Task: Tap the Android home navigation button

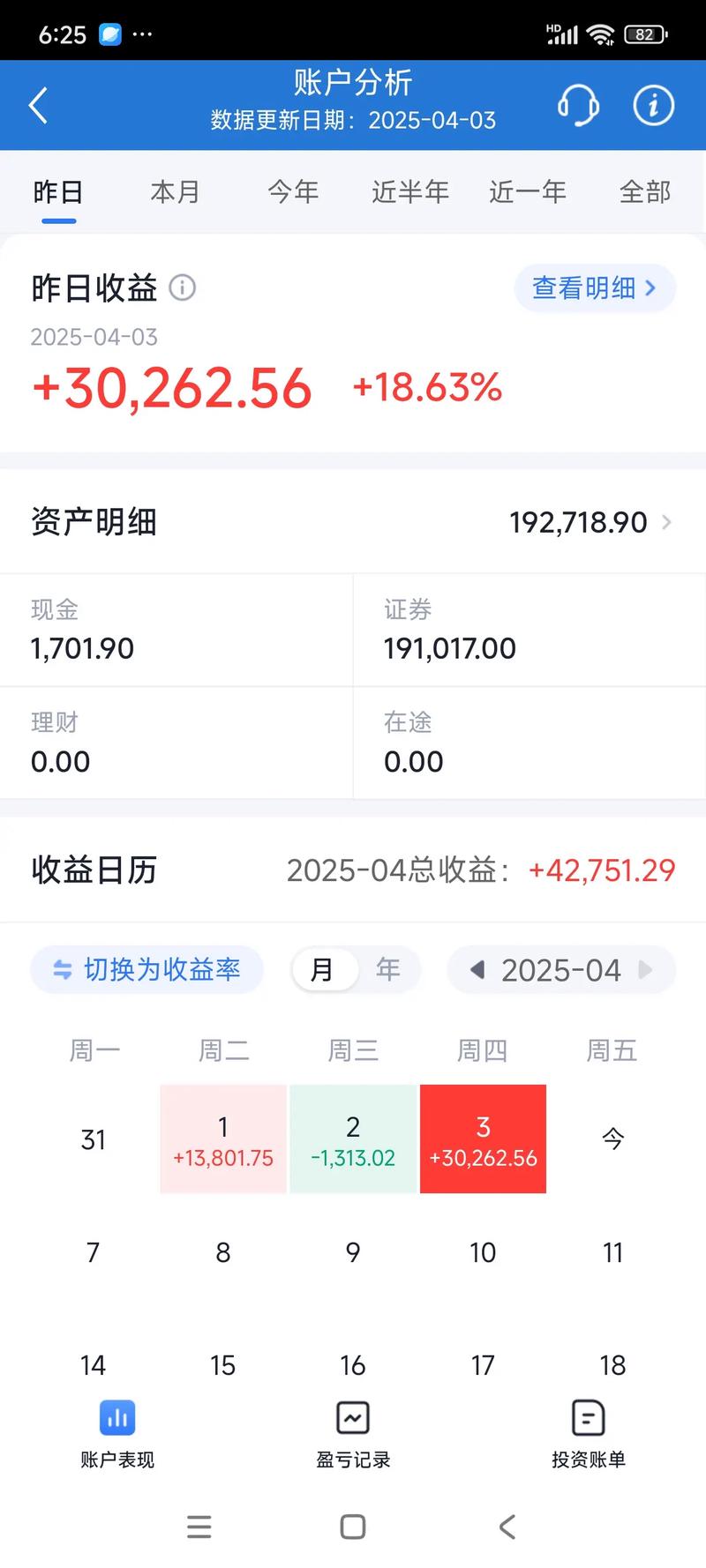Action: pos(353,1527)
